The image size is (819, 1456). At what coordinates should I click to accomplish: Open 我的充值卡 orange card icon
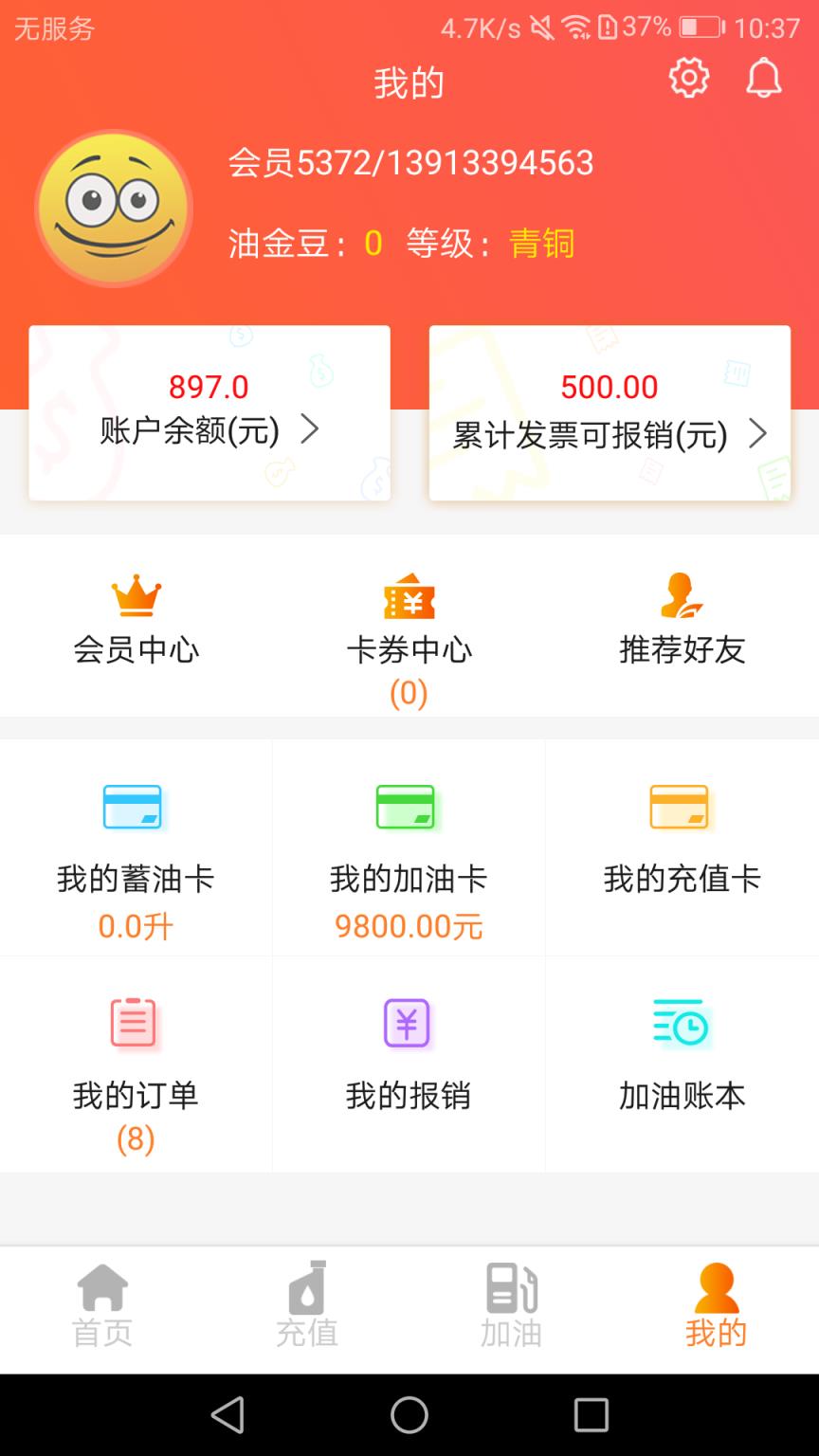tap(678, 805)
